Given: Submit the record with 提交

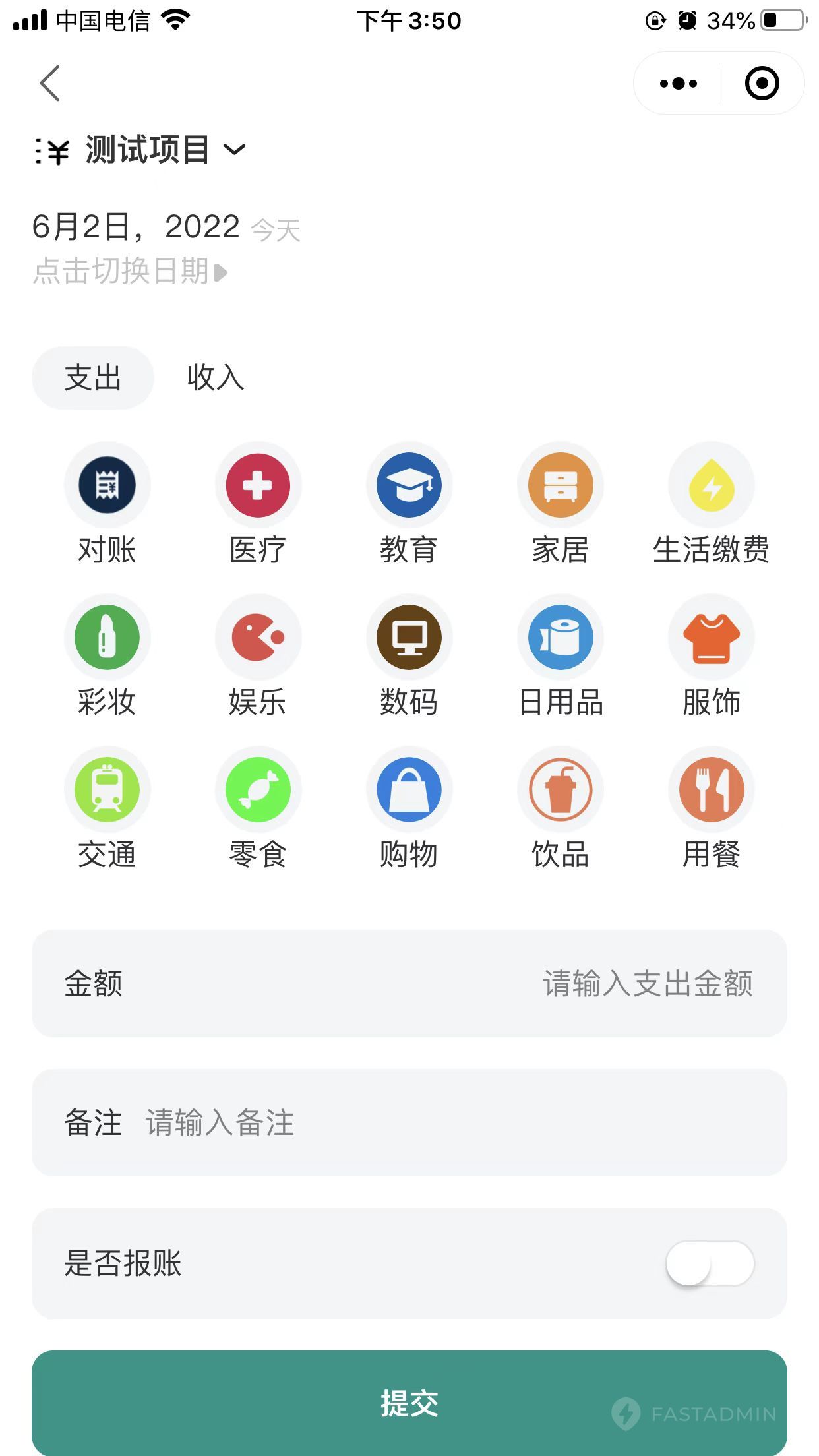Looking at the screenshot, I should point(409,1402).
